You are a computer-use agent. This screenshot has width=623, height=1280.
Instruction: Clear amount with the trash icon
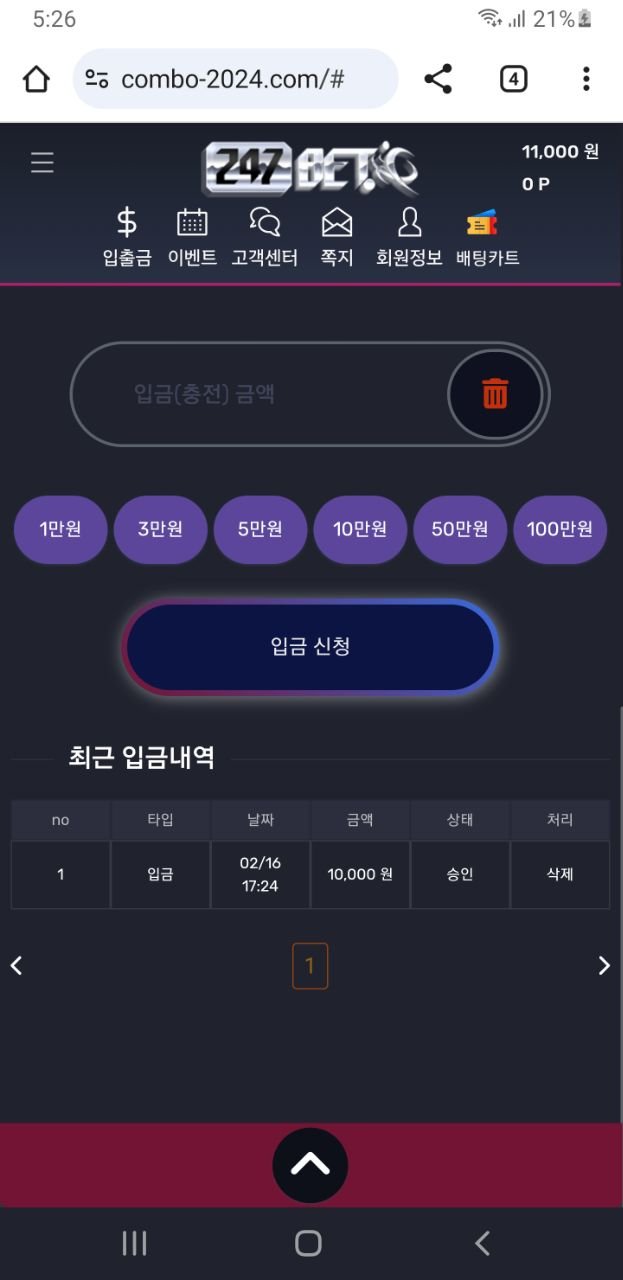(495, 394)
